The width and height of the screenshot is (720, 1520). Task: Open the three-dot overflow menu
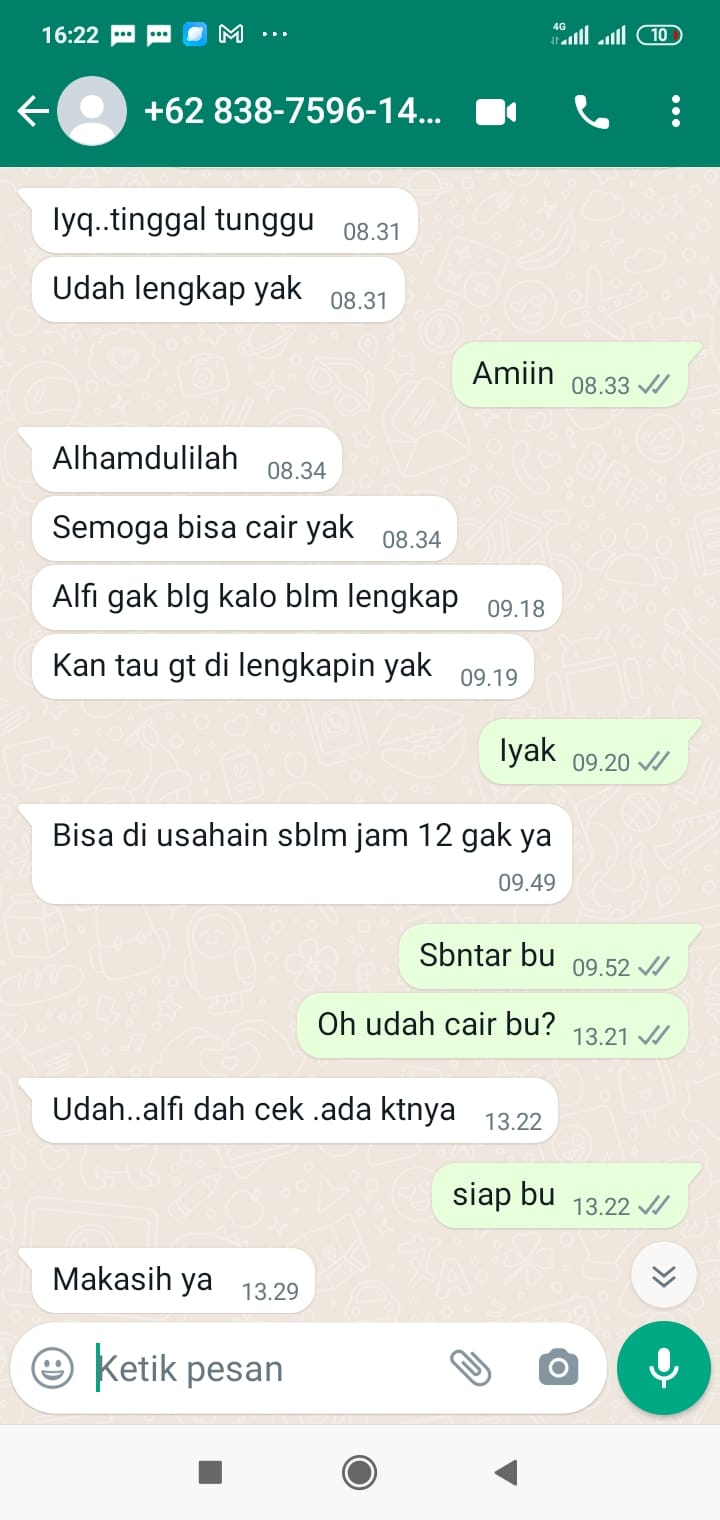(x=676, y=111)
